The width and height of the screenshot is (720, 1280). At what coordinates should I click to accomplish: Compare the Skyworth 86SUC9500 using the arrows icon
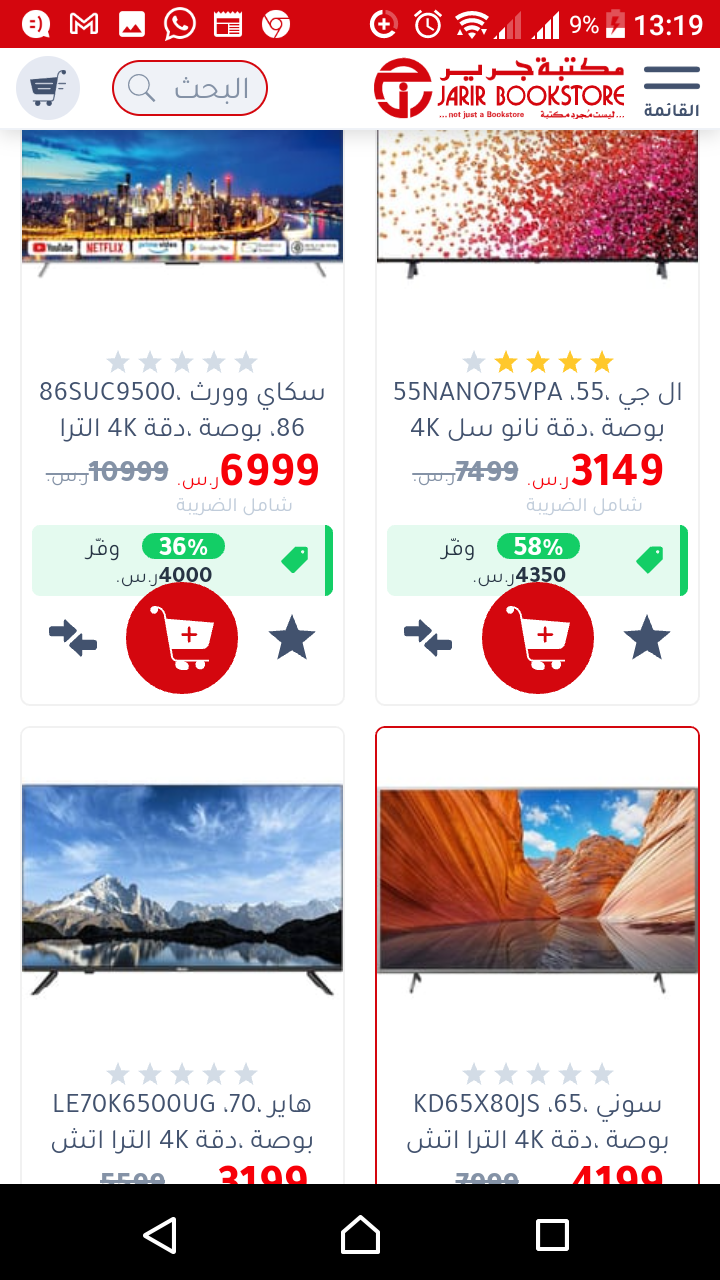pos(73,638)
